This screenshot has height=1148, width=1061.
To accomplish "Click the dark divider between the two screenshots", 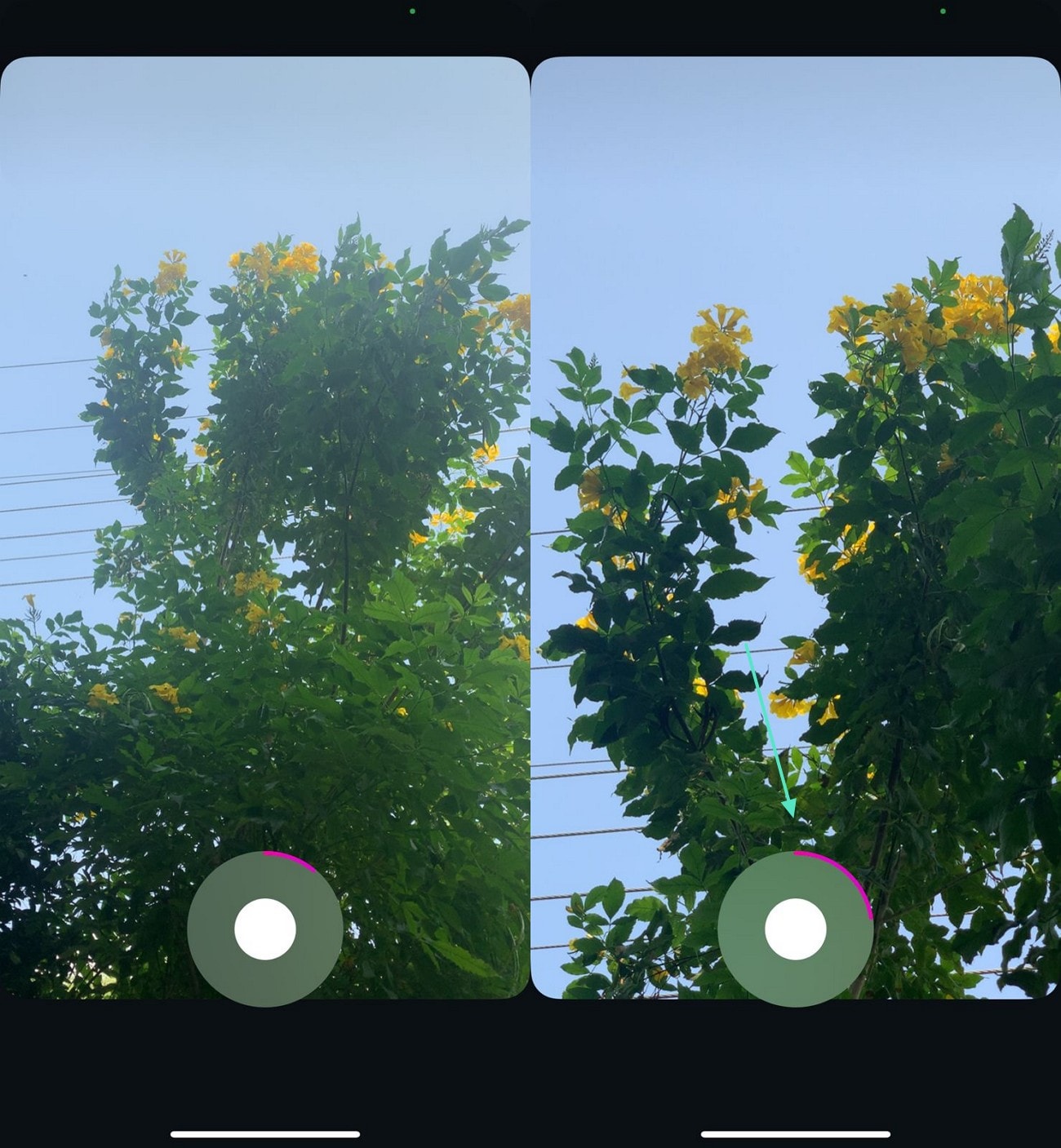I will point(530,530).
